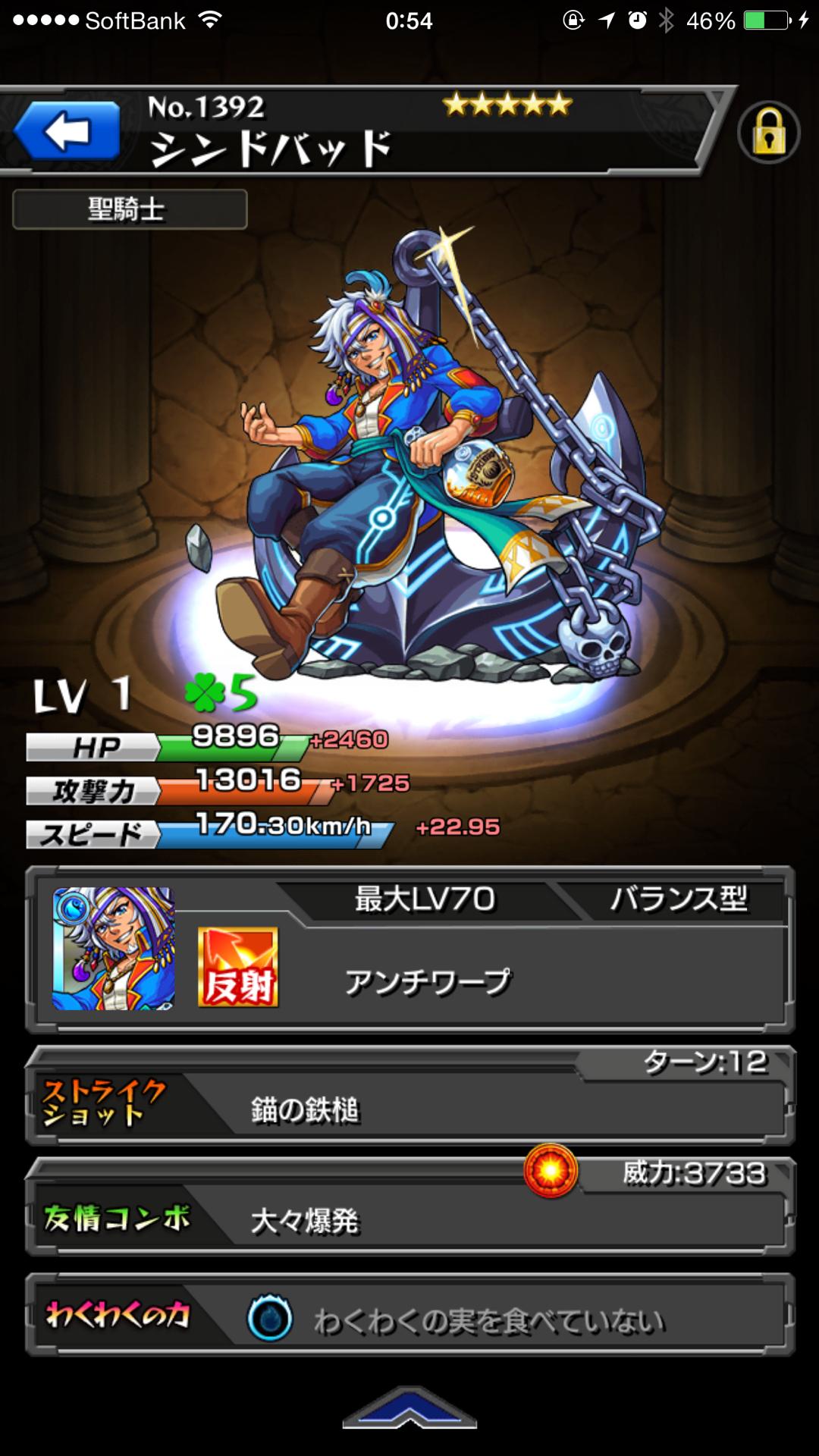Expand the panel with the bottom chevron
This screenshot has width=819, height=1456.
[409, 1412]
